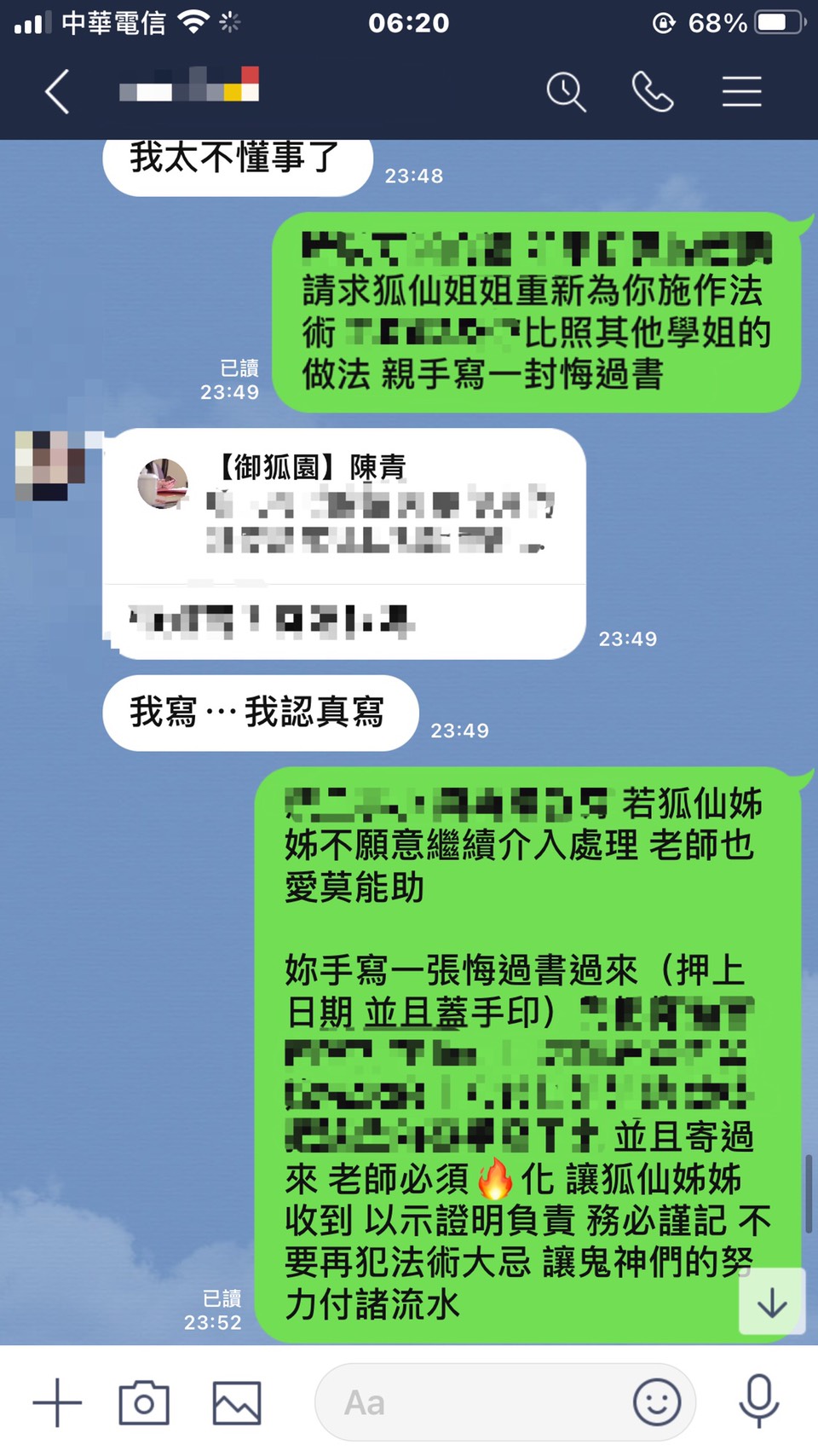818x1456 pixels.
Task: Search within this conversation
Action: pyautogui.click(x=566, y=92)
